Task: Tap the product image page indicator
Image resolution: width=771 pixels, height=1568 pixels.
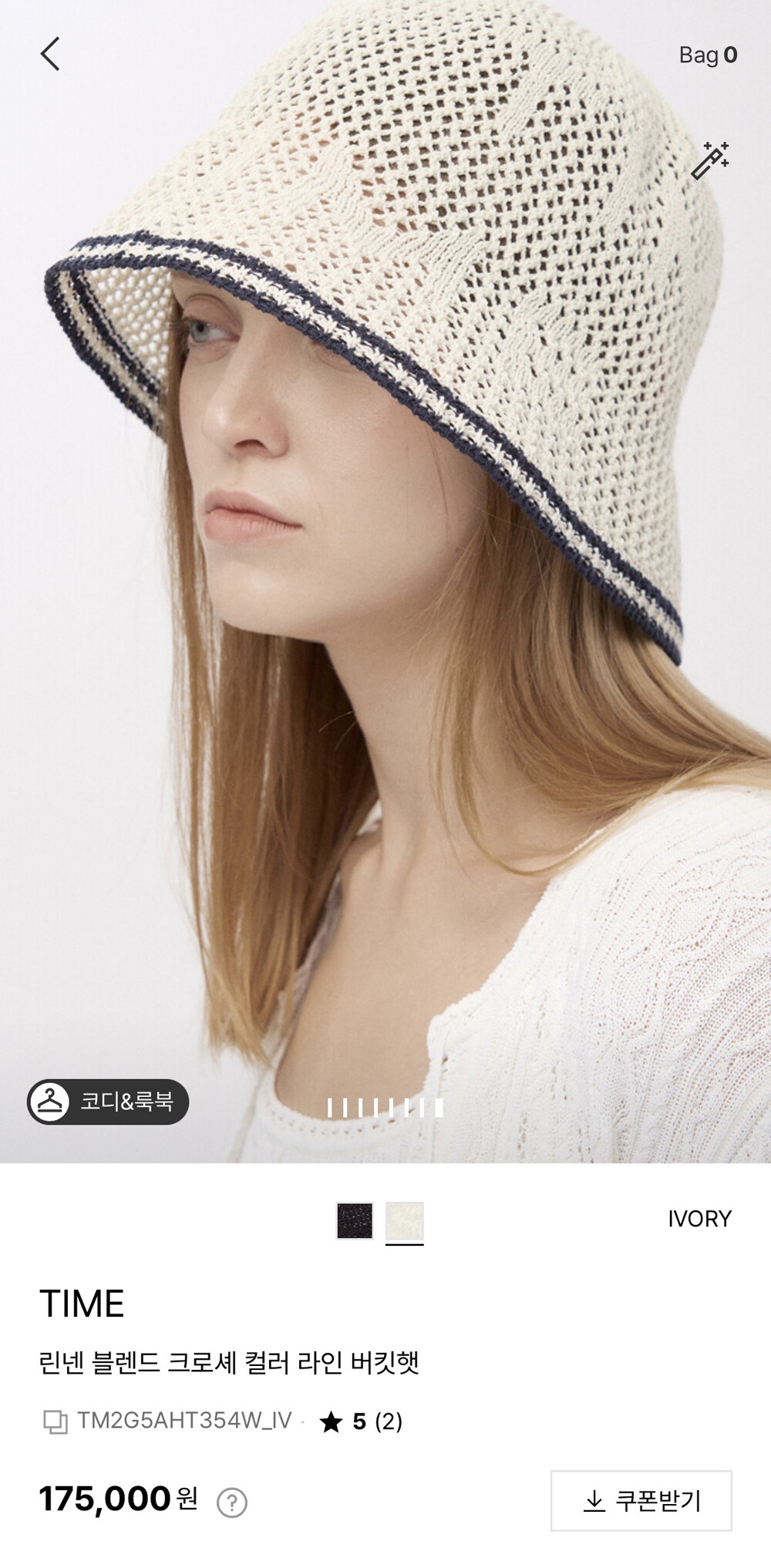Action: coord(385,1108)
